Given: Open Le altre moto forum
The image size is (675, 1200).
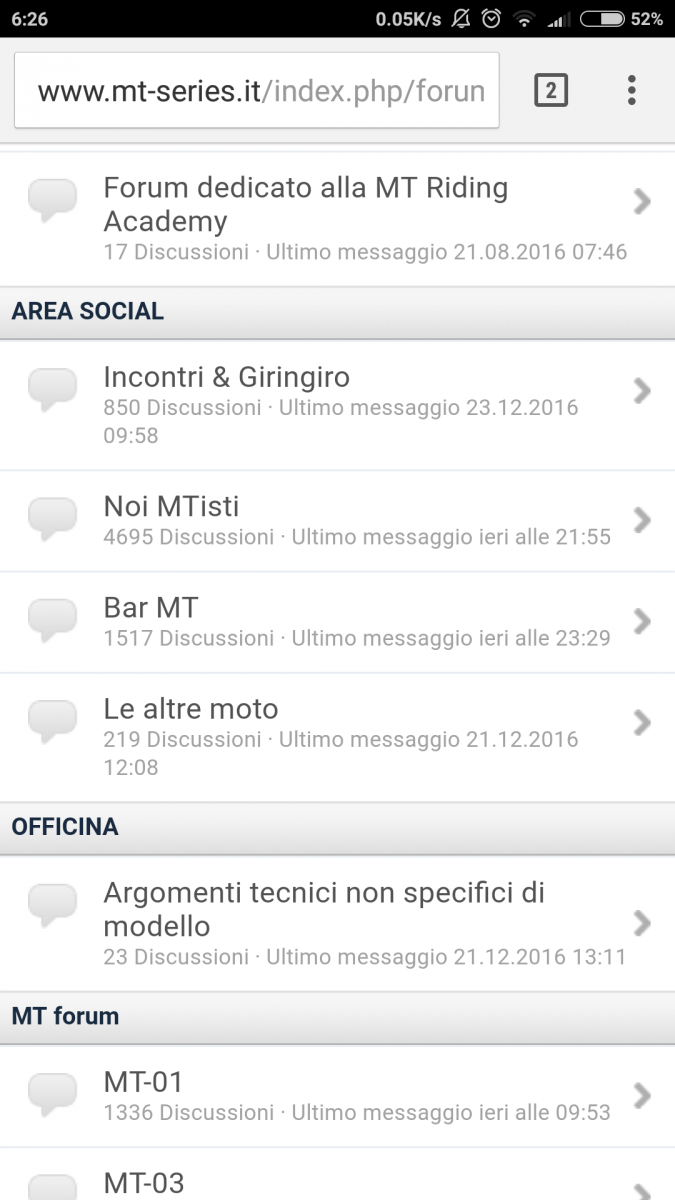Looking at the screenshot, I should (x=337, y=737).
